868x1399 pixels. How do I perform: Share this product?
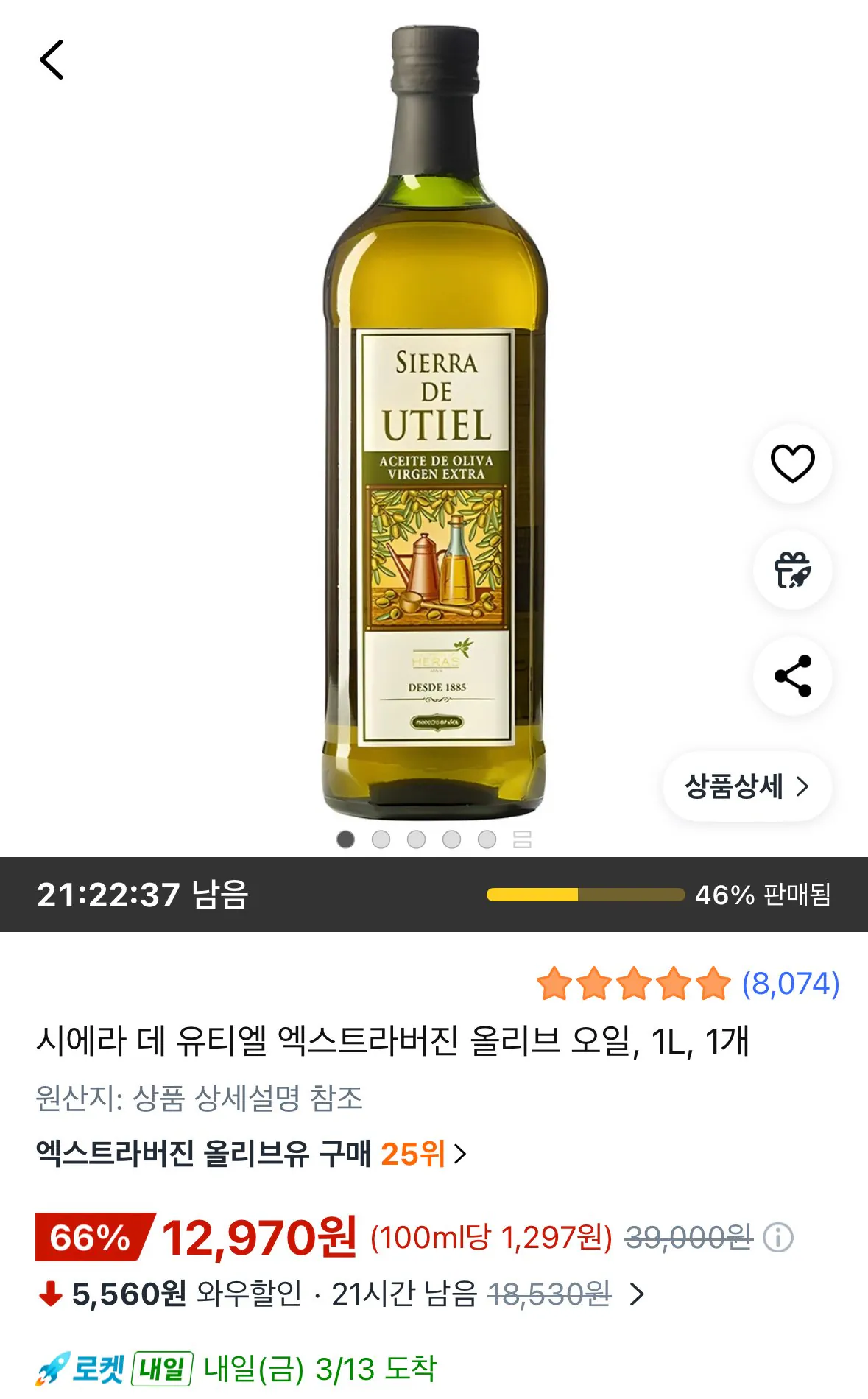[792, 676]
